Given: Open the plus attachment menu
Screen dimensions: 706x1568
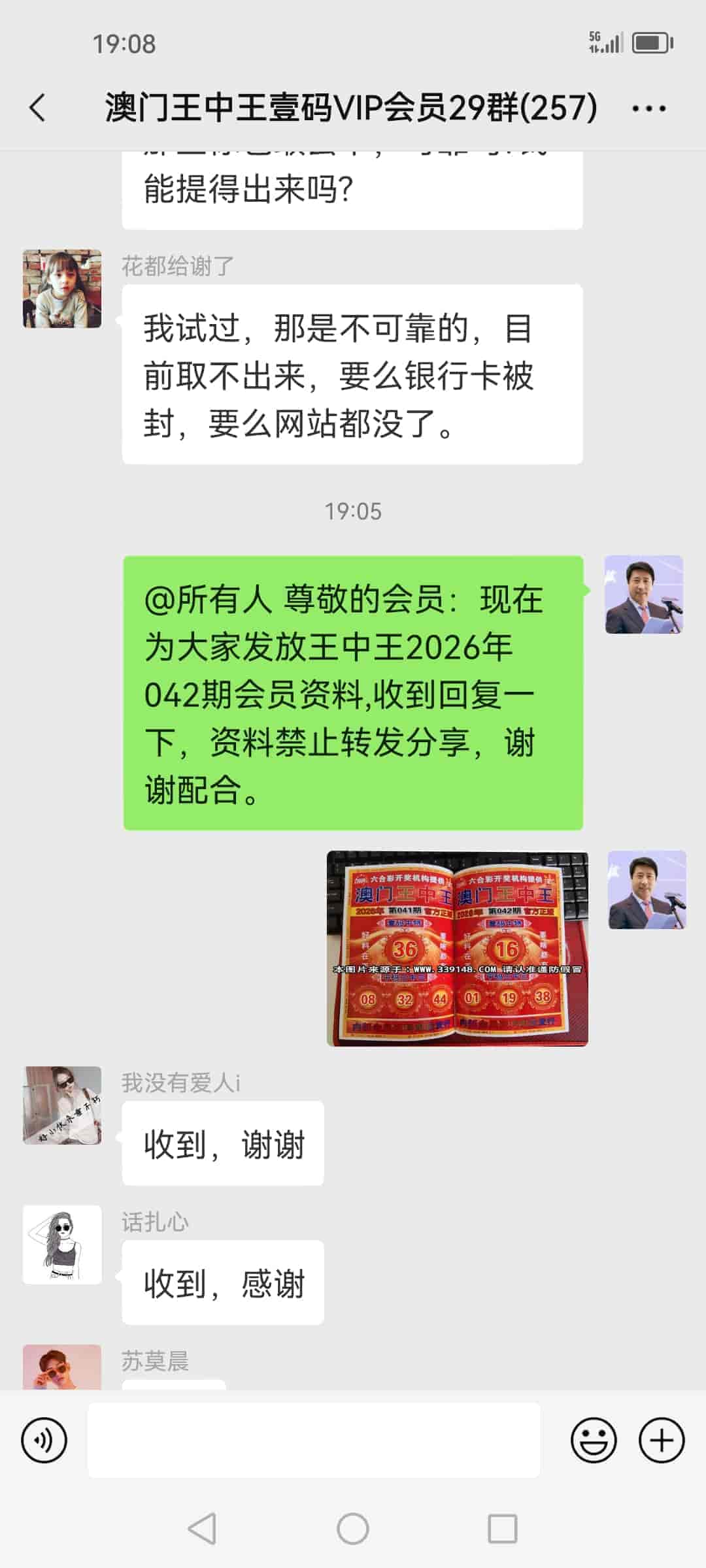Looking at the screenshot, I should click(662, 1440).
